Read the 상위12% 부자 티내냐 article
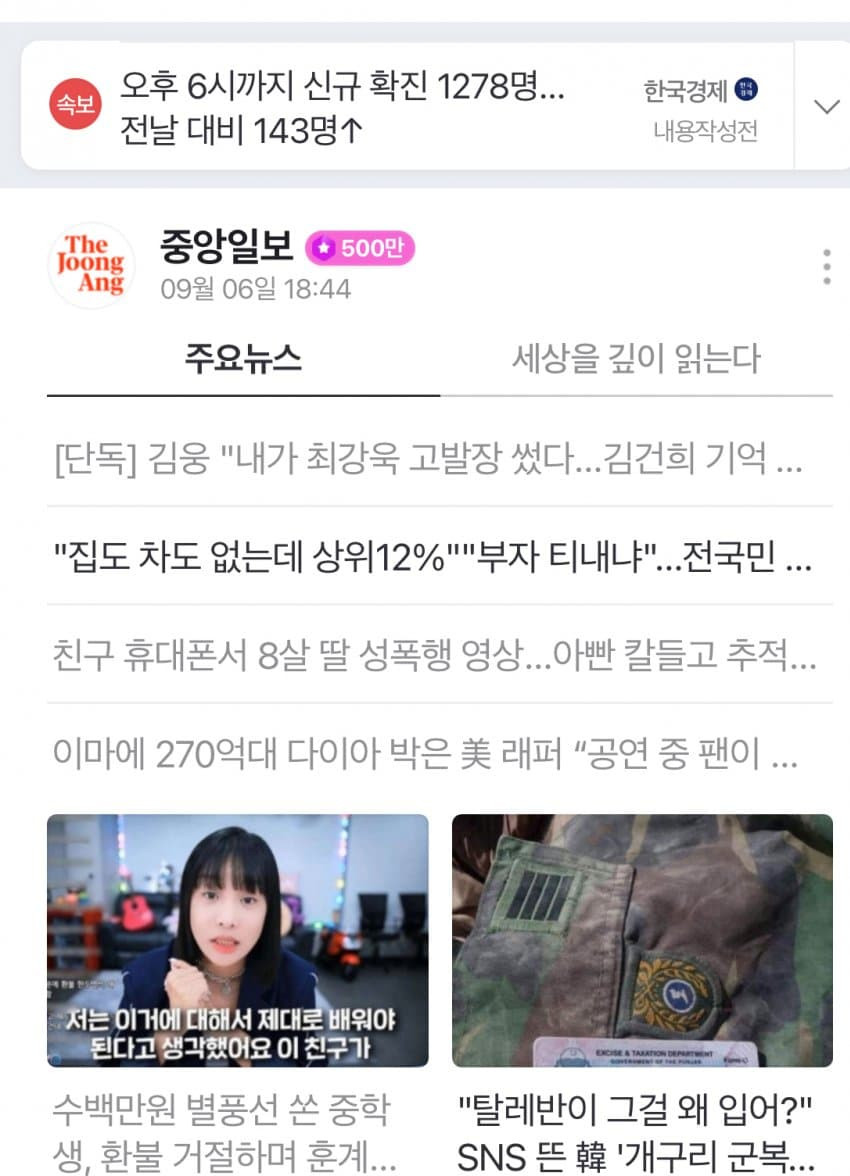 pos(432,557)
